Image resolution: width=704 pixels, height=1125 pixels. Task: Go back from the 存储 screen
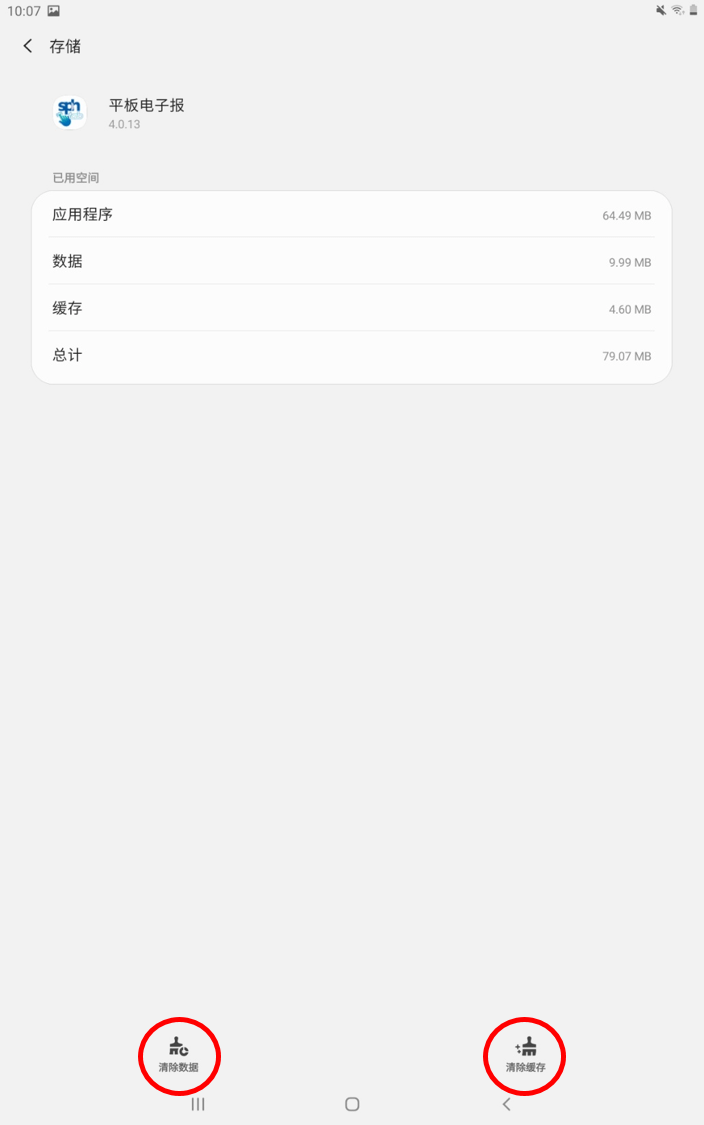28,46
